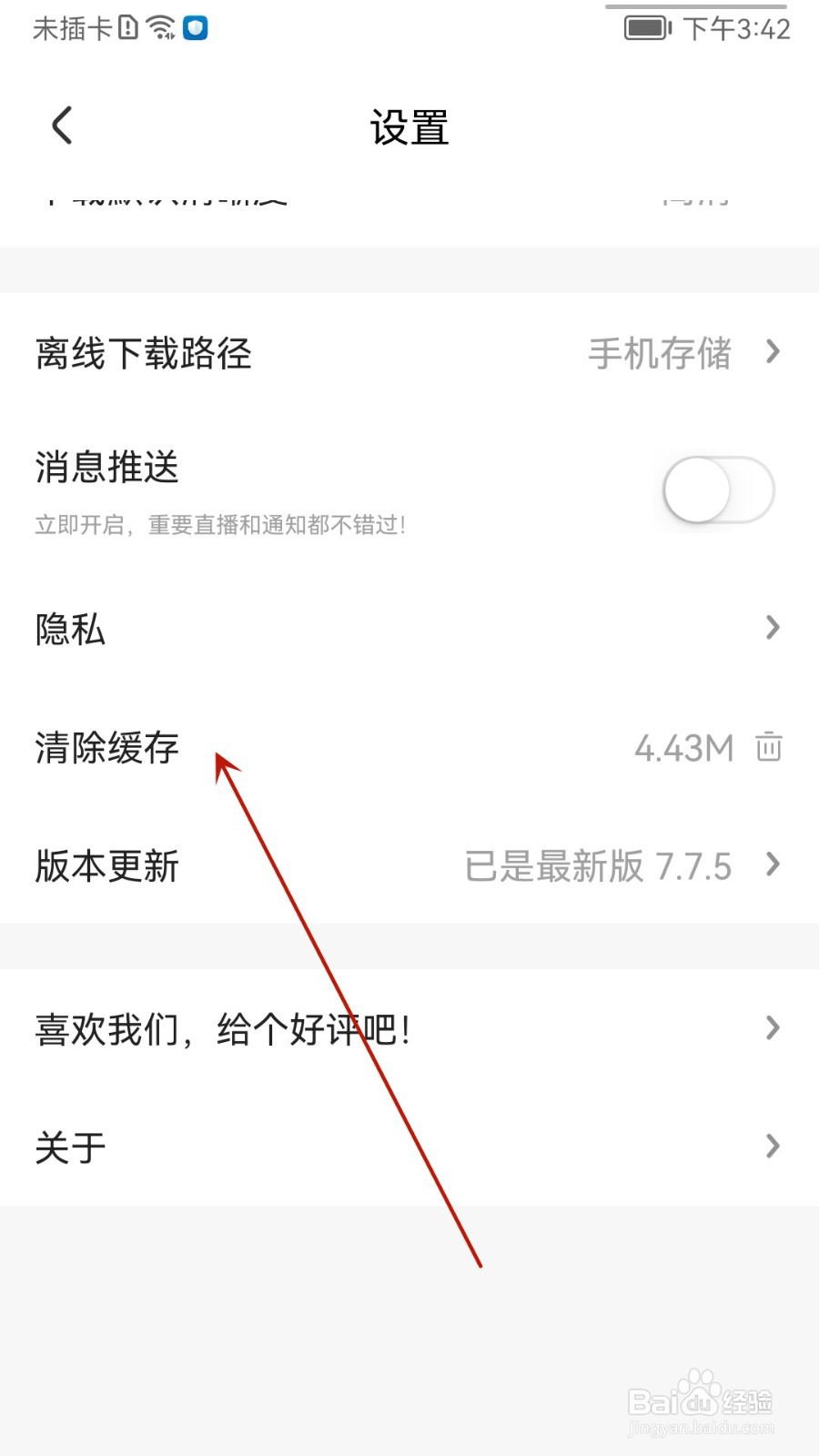819x1456 pixels.
Task: Click 喜欢我们，给个好评吧 to rate app
Action: [221, 1028]
